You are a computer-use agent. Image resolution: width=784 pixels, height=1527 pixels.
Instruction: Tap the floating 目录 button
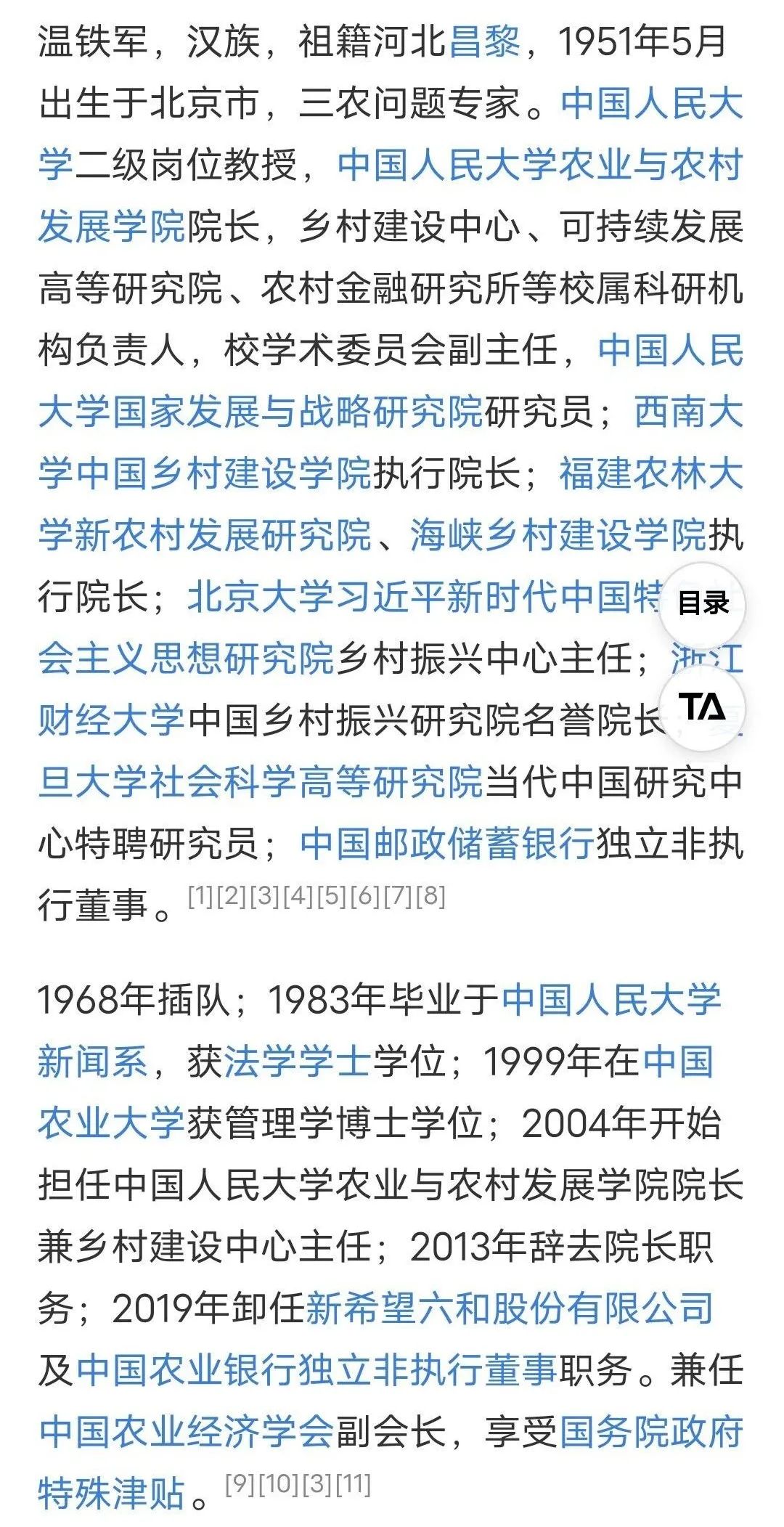tap(703, 603)
